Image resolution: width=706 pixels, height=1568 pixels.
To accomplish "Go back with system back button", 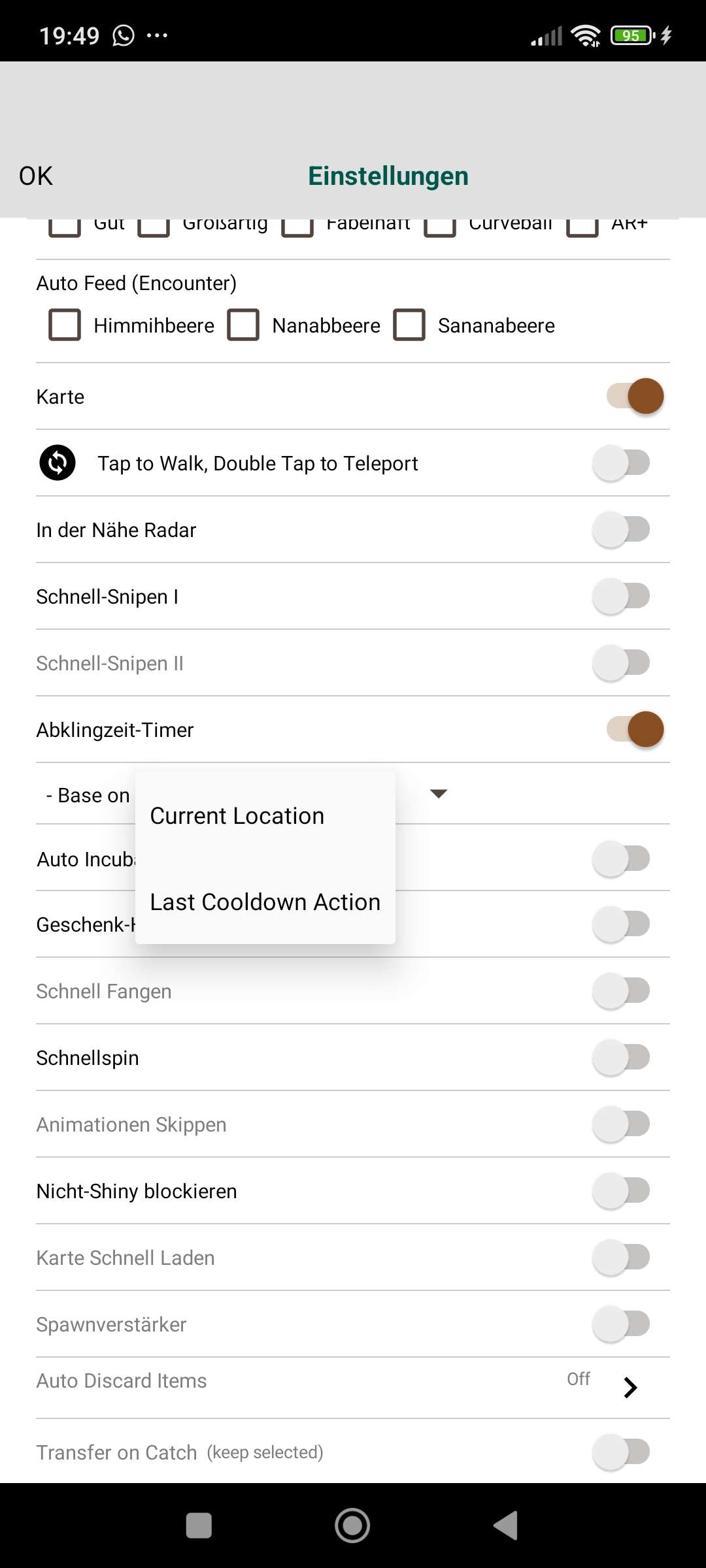I will 505,1526.
